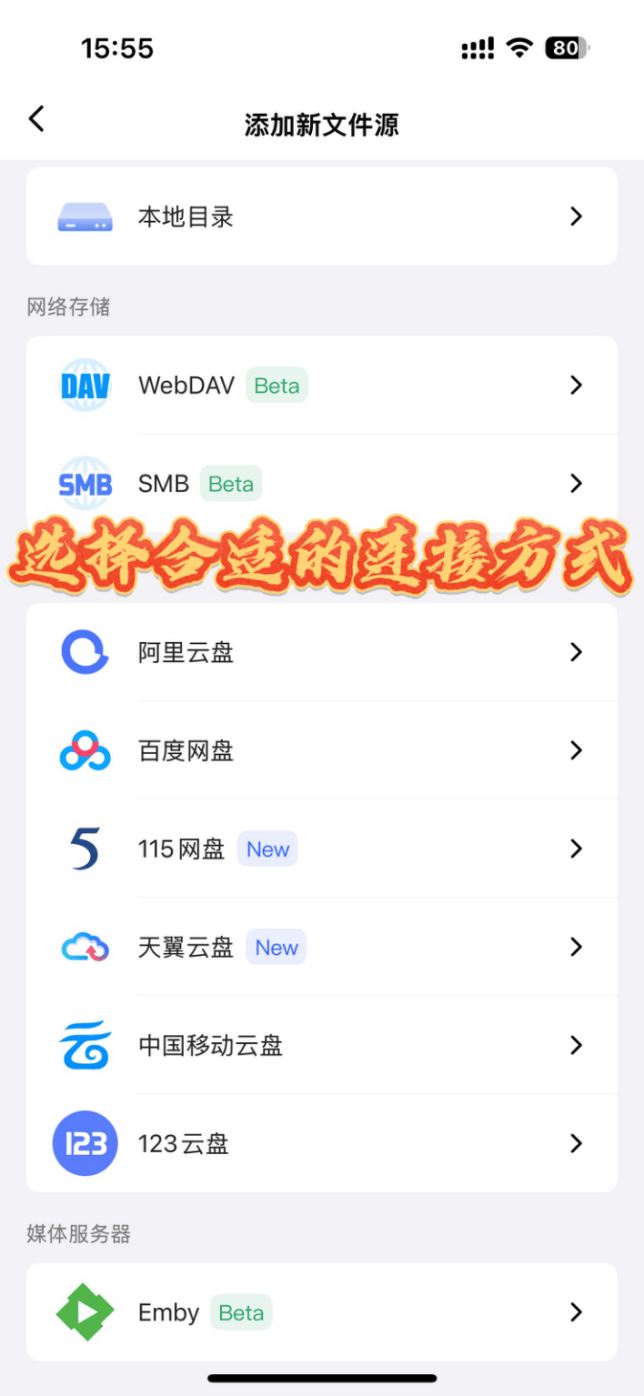Image resolution: width=644 pixels, height=1396 pixels.
Task: Choose SMB network storage
Action: point(321,484)
